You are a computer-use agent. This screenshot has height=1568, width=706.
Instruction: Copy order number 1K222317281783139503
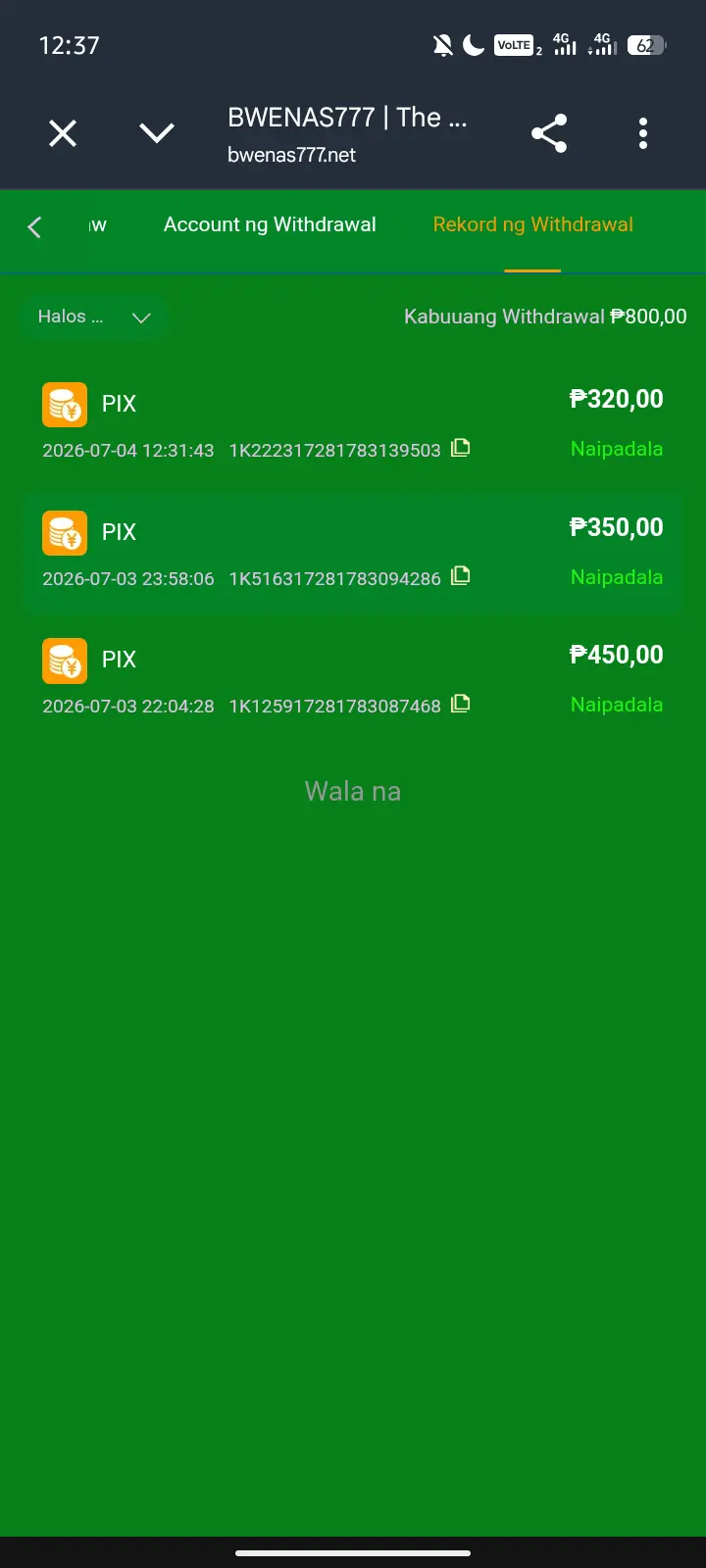point(460,448)
